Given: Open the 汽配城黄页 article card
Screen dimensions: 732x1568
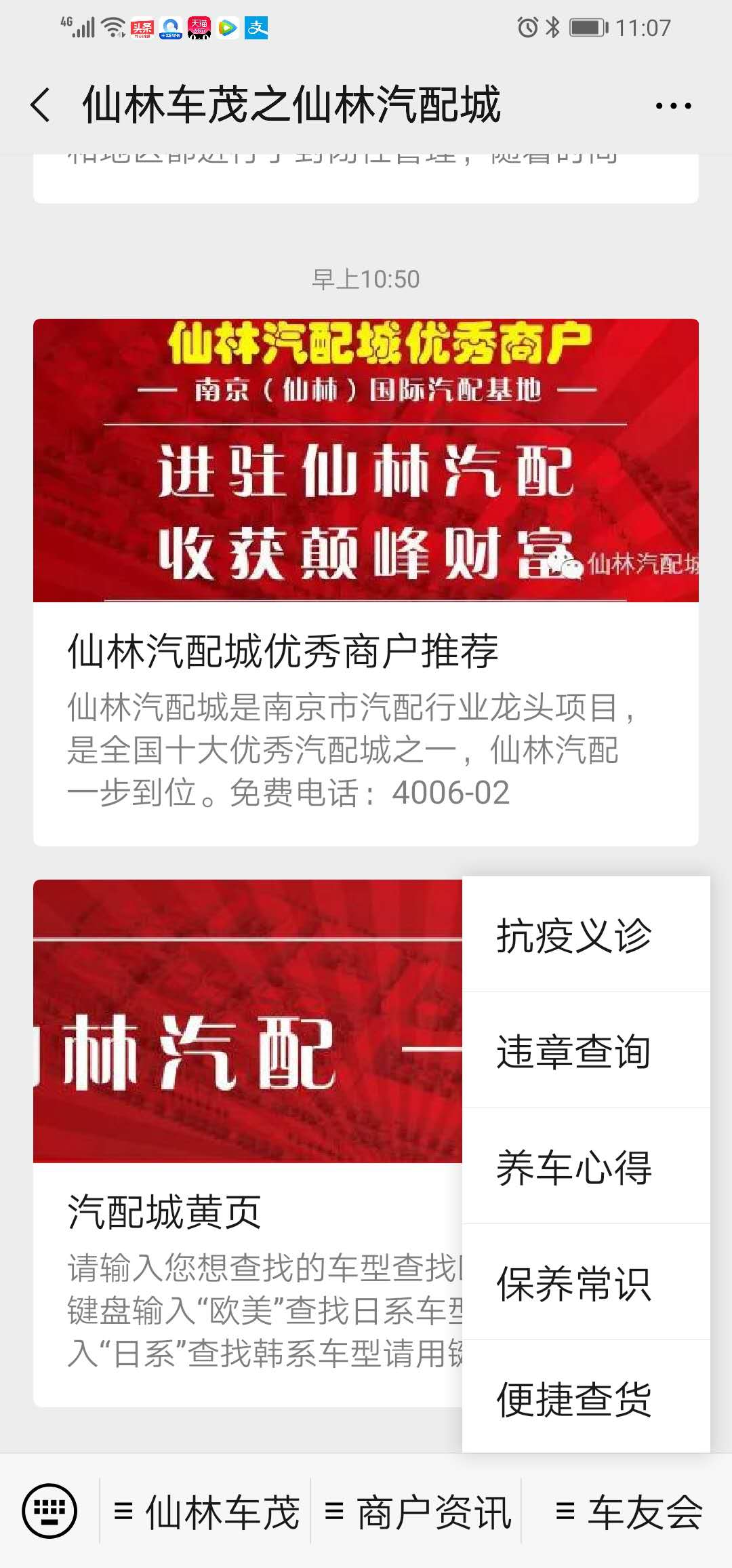Looking at the screenshot, I should [247, 1143].
